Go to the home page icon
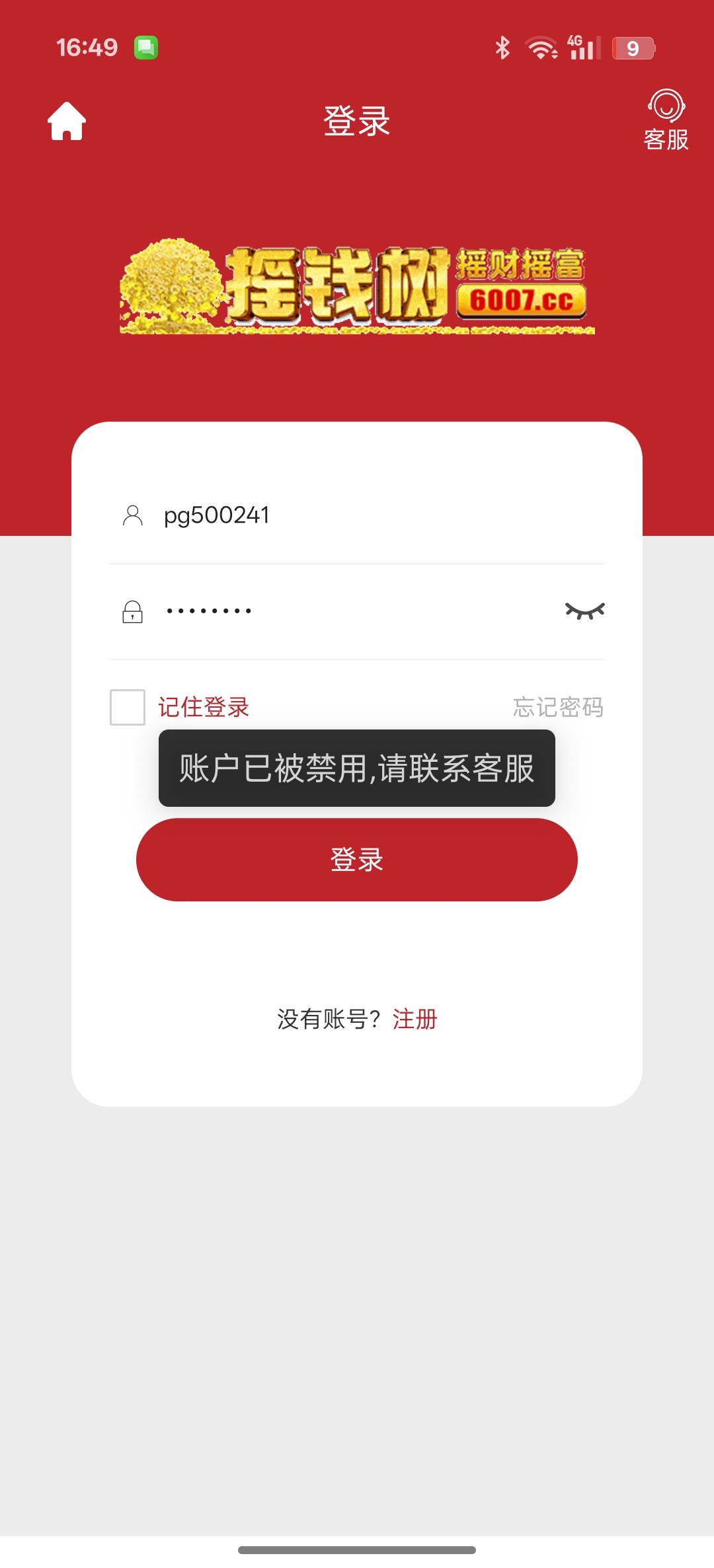Viewport: 714px width, 1568px height. (67, 121)
